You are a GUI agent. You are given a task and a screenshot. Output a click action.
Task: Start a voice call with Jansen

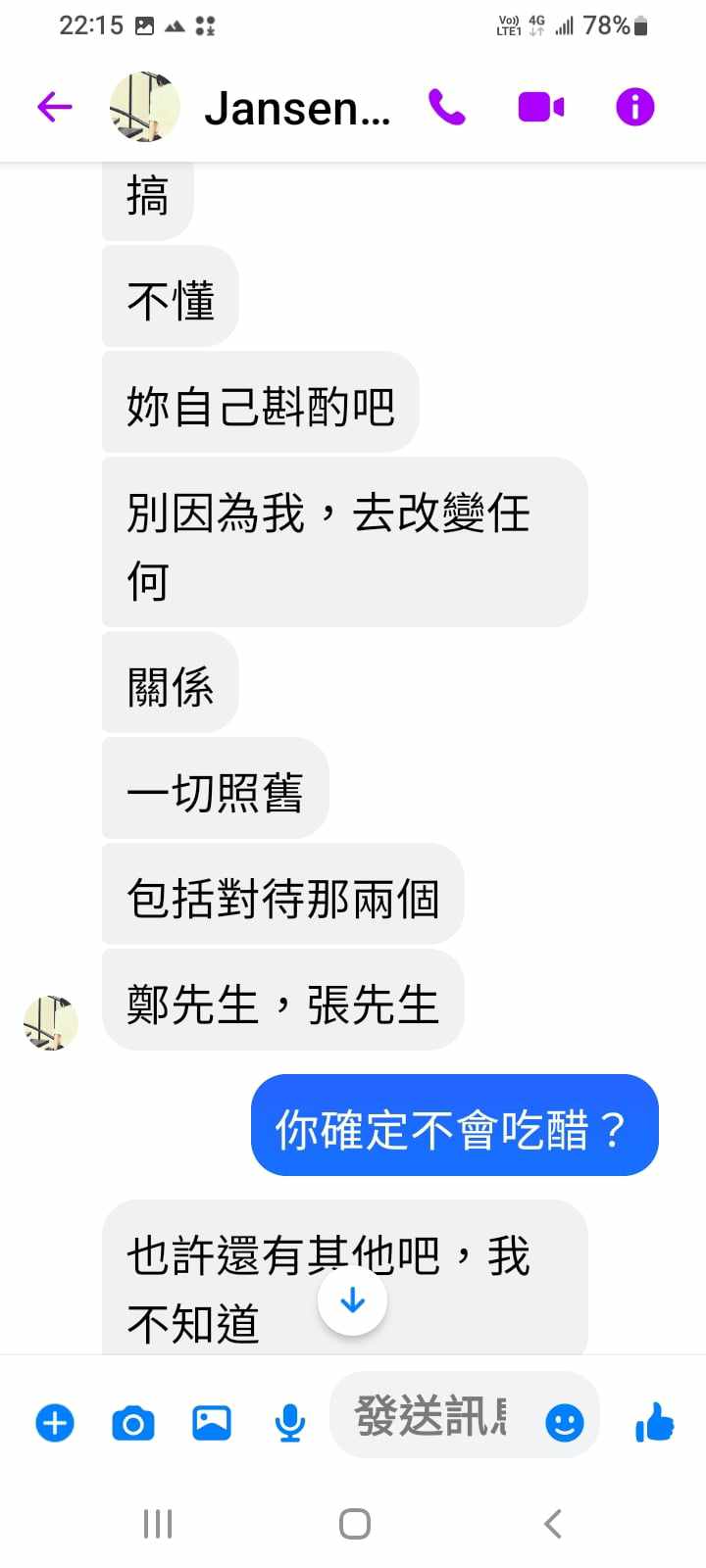point(447,107)
